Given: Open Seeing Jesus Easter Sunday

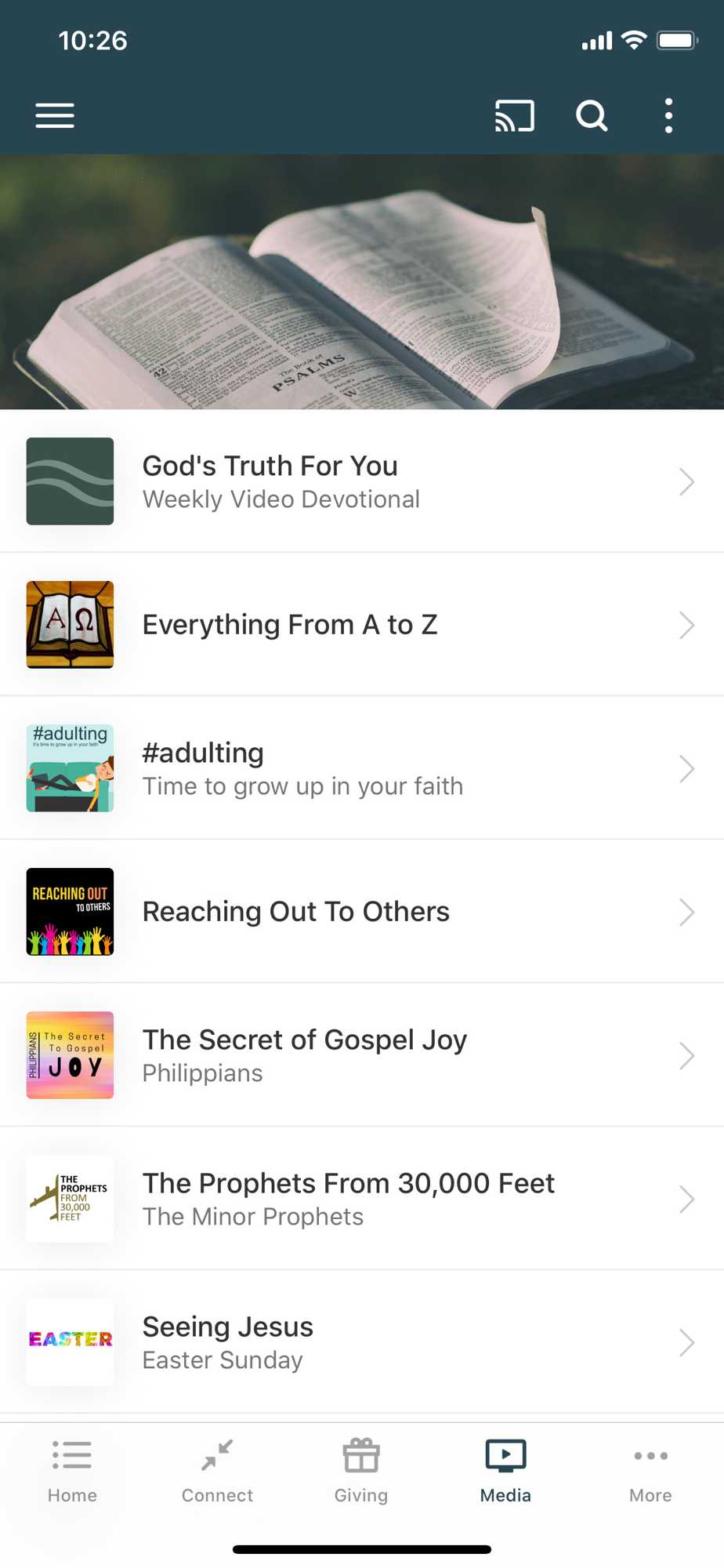Looking at the screenshot, I should point(362,1342).
